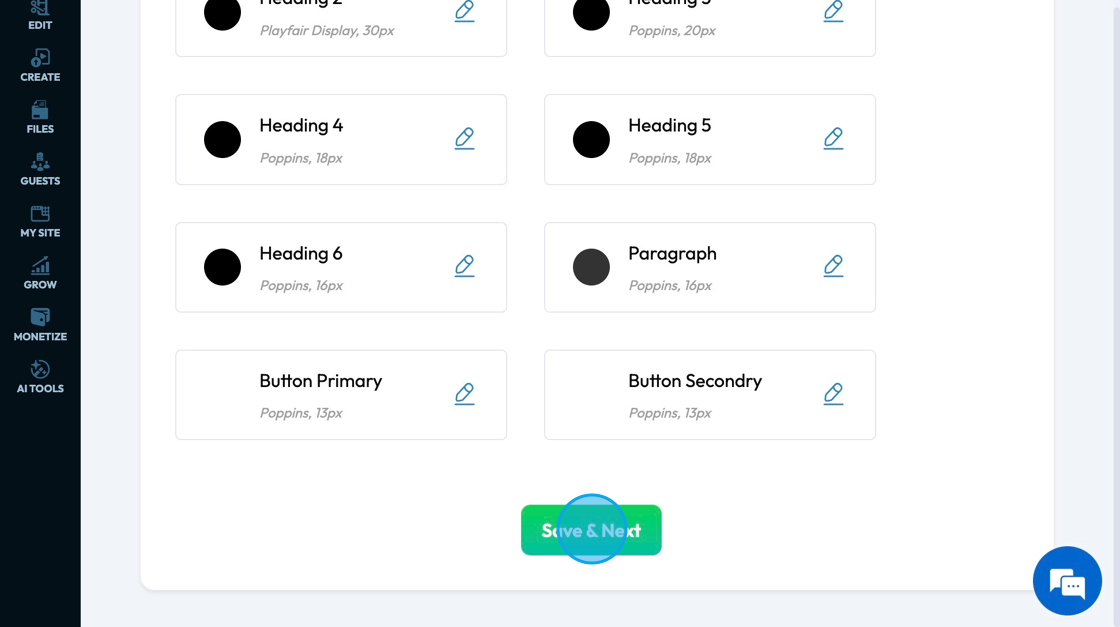Edit the Button Primary style
The image size is (1120, 627).
coord(464,394)
